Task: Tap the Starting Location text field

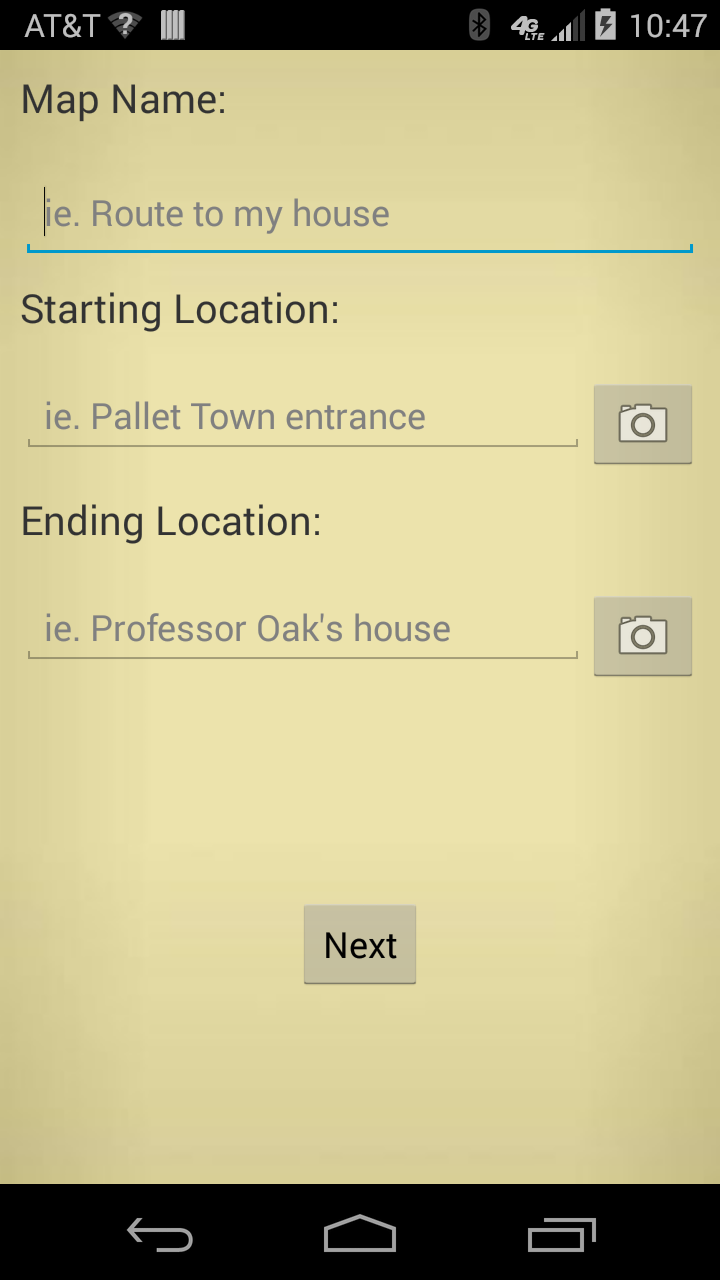Action: click(x=303, y=417)
